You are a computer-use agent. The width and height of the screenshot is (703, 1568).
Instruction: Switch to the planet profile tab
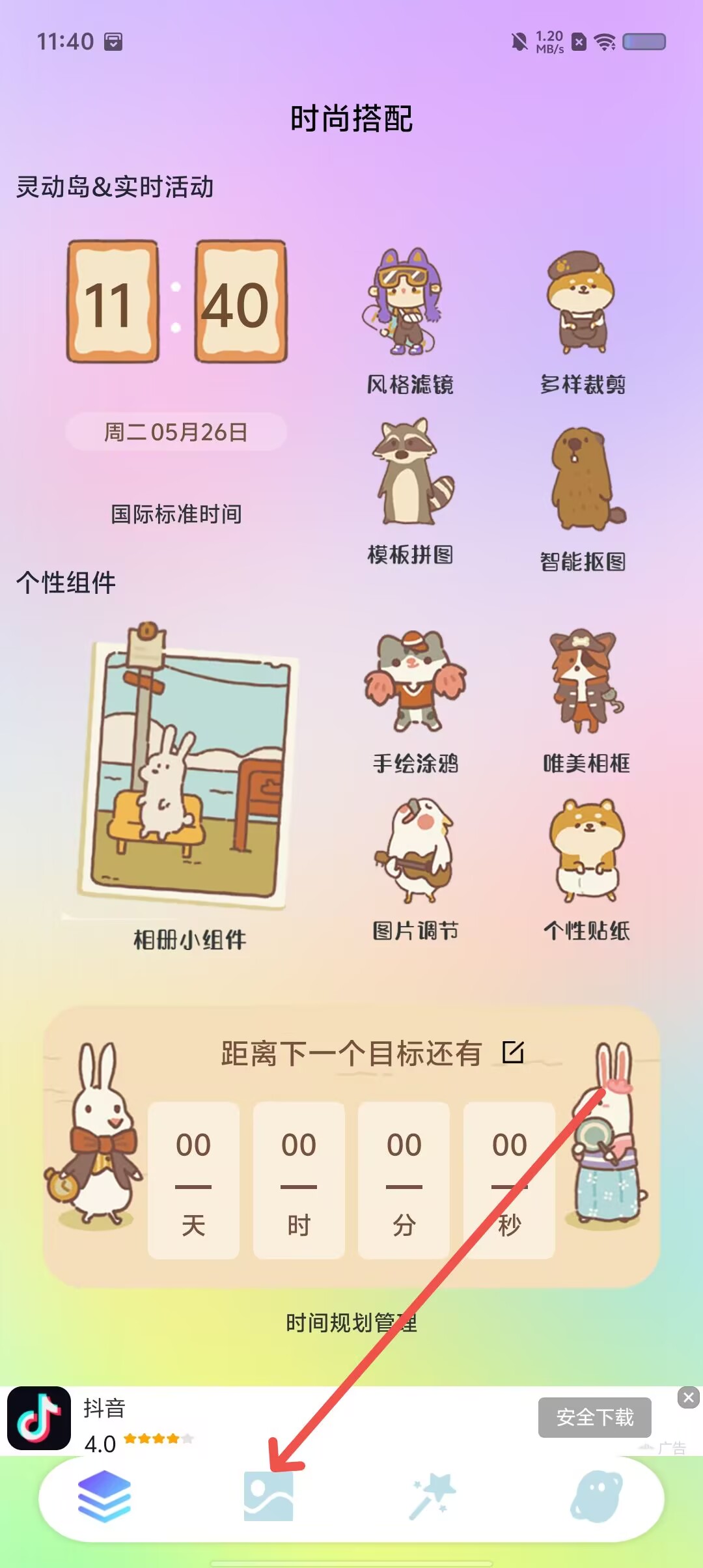tap(597, 1498)
